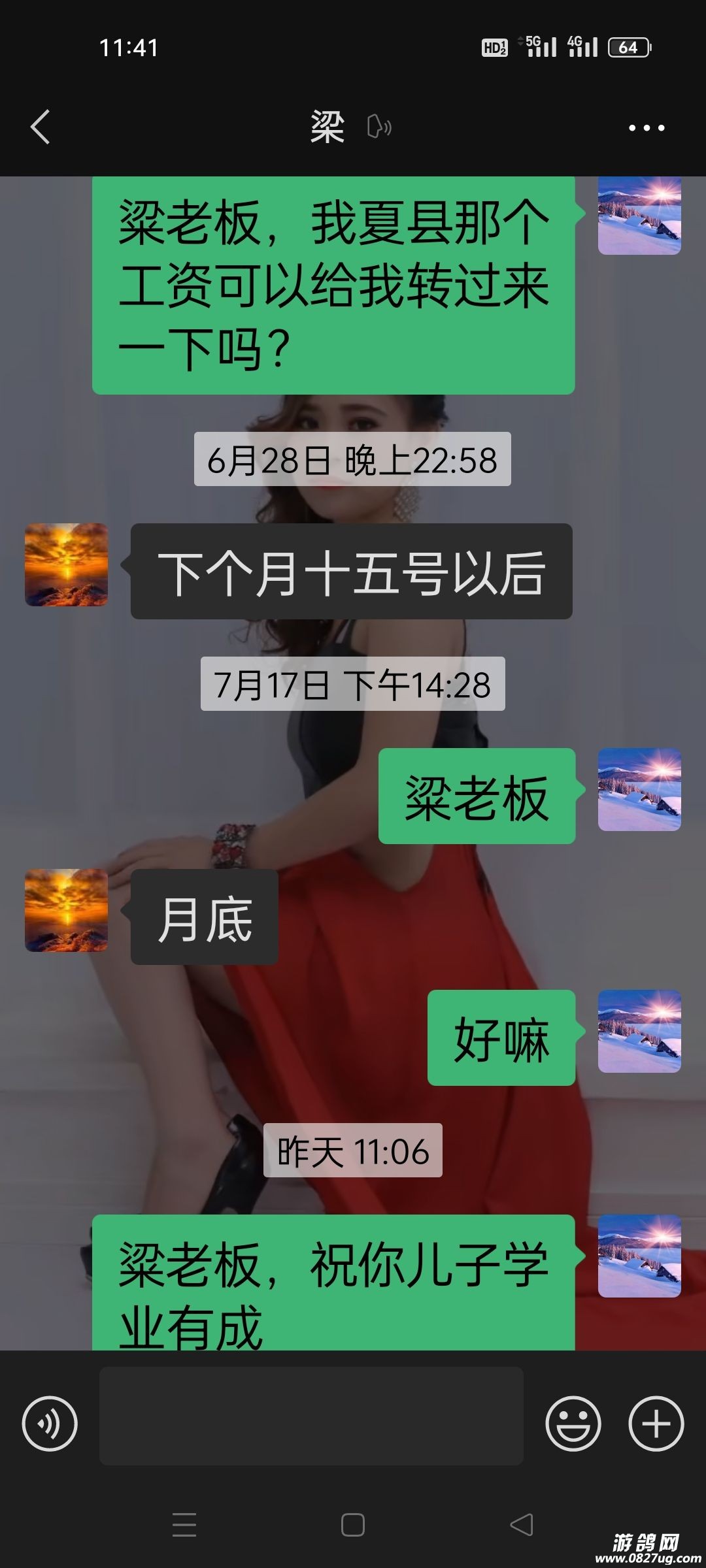Viewport: 706px width, 1568px height.
Task: Focus the message text field
Action: [x=311, y=1415]
